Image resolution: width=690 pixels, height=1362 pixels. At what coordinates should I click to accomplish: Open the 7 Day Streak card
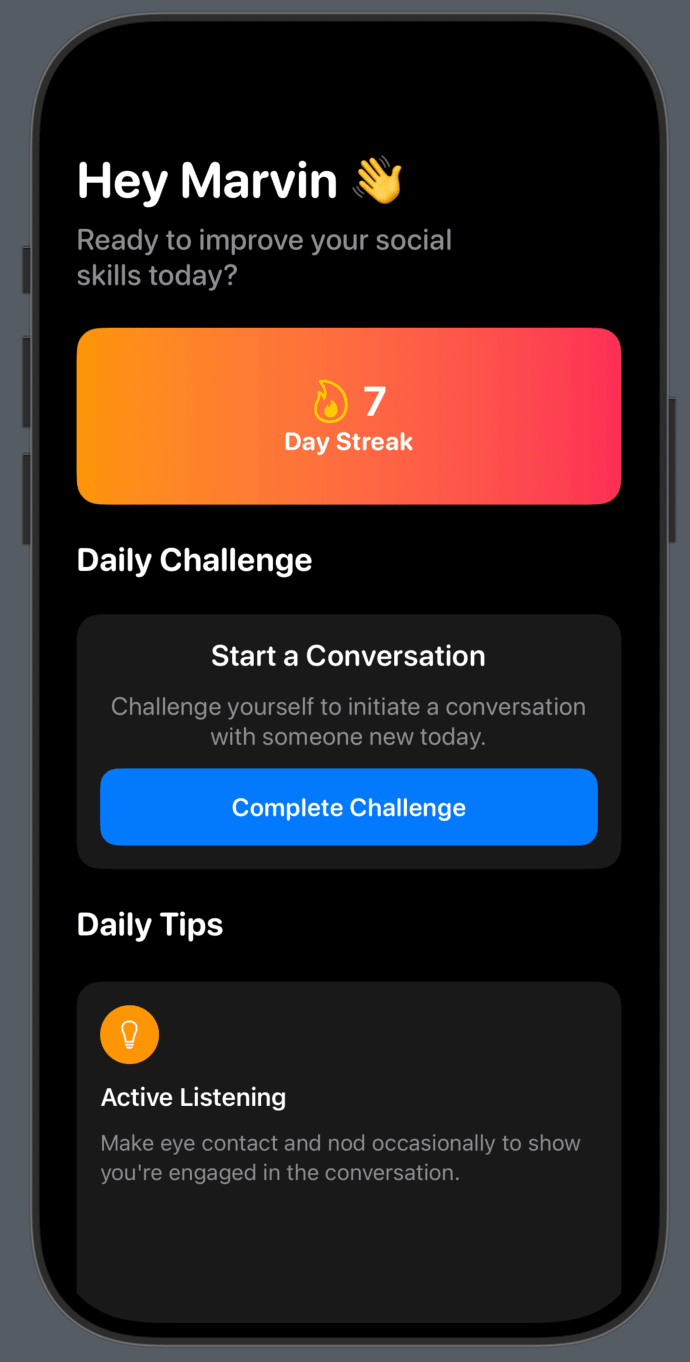[349, 416]
